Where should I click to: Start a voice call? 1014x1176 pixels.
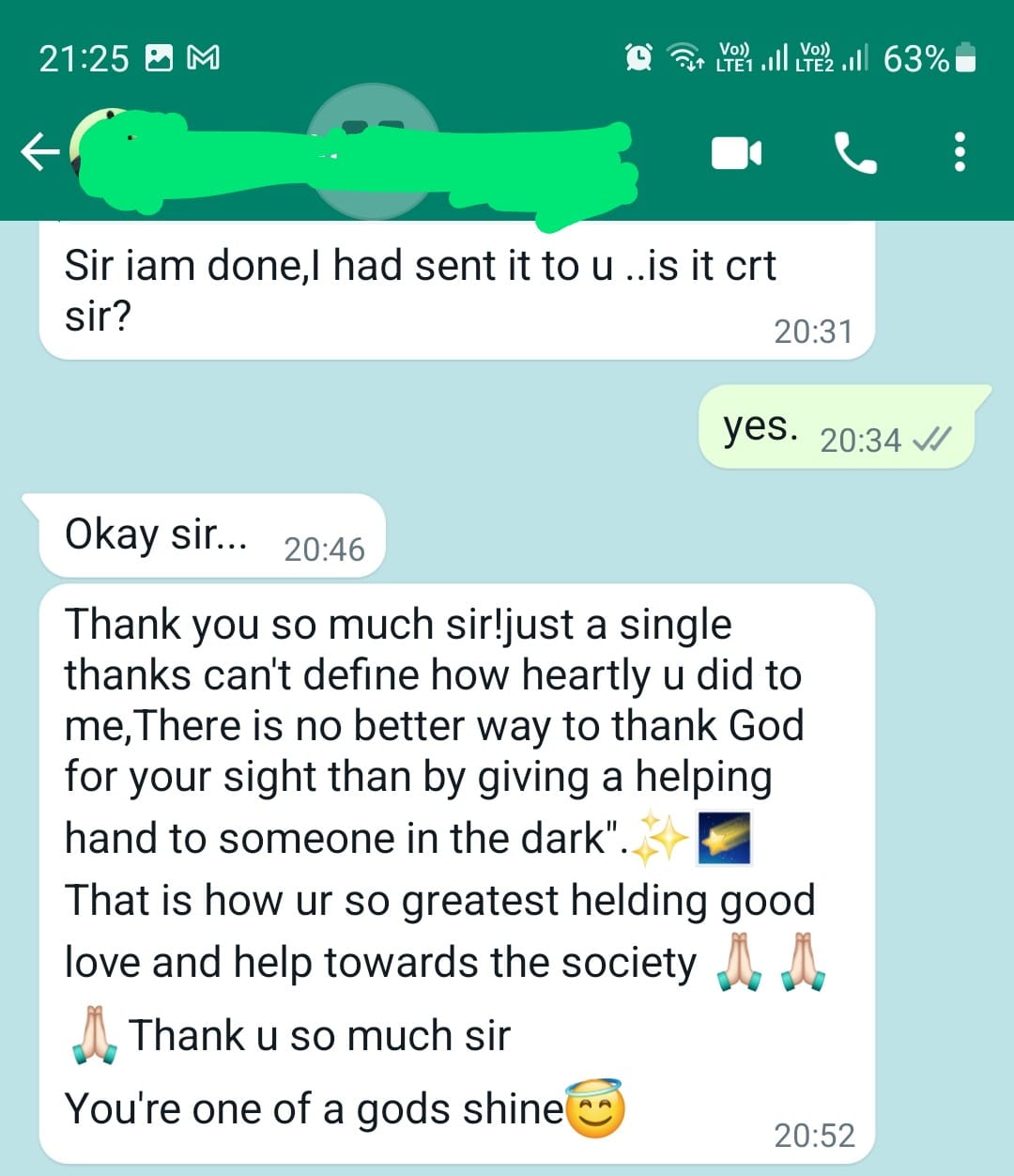[x=854, y=152]
